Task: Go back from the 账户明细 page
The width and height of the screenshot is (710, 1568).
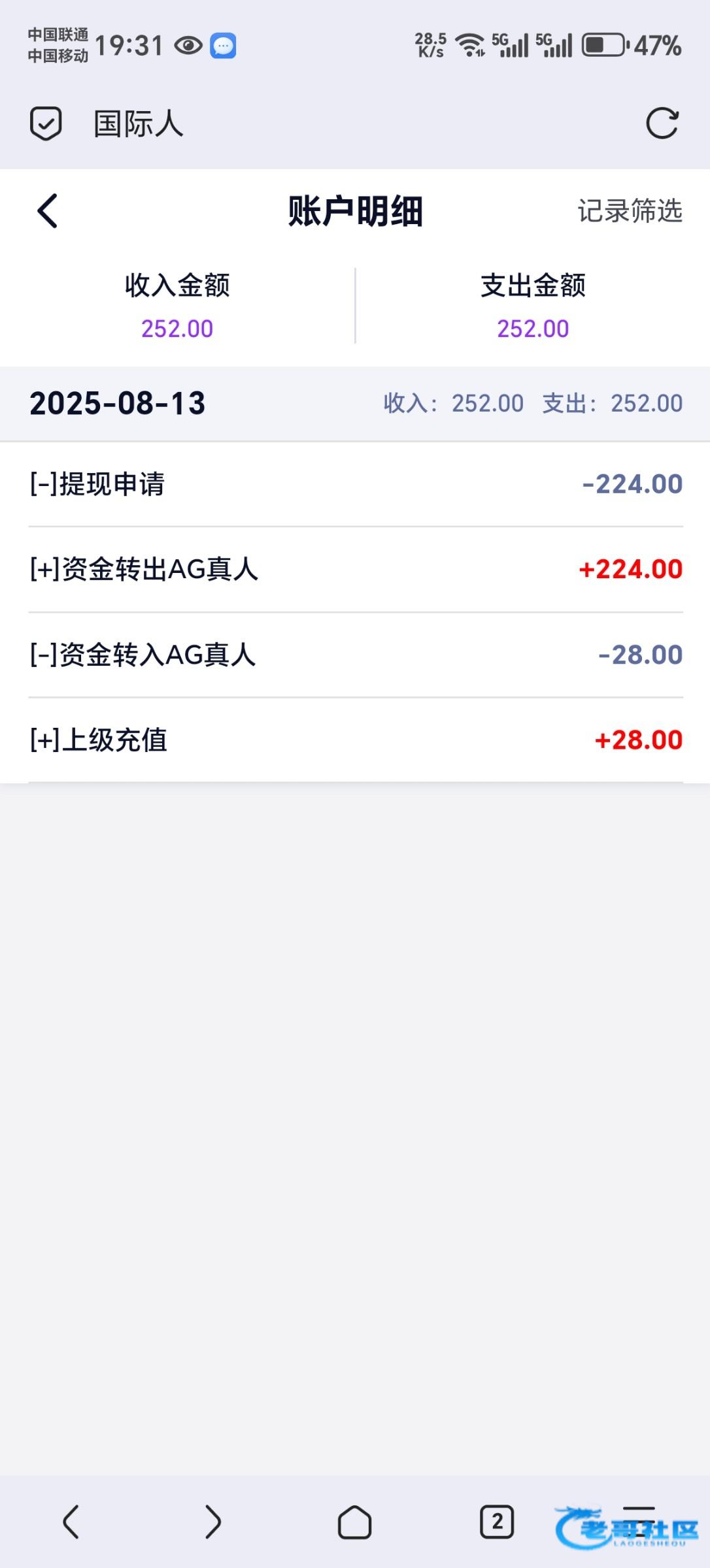Action: [48, 211]
